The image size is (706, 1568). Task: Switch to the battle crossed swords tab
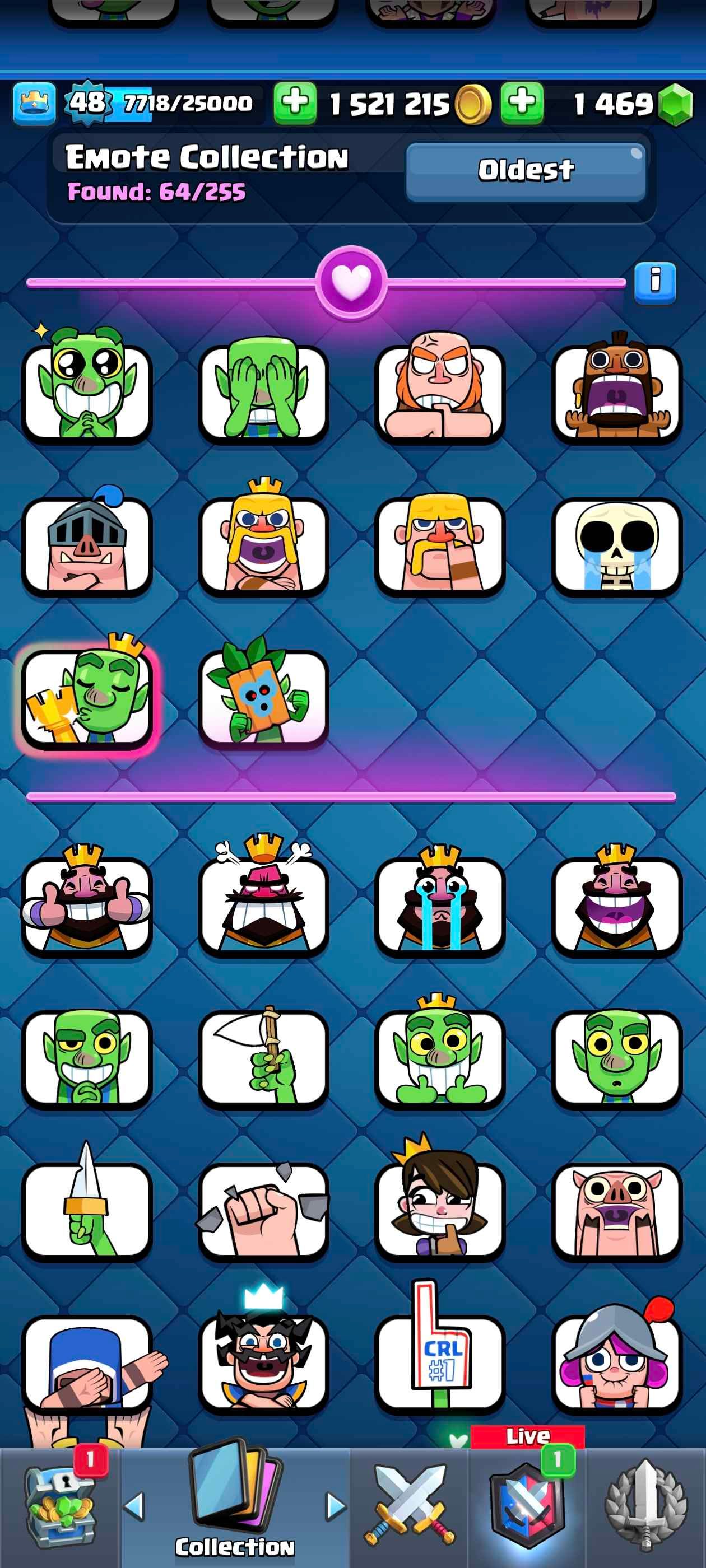tap(410, 1507)
